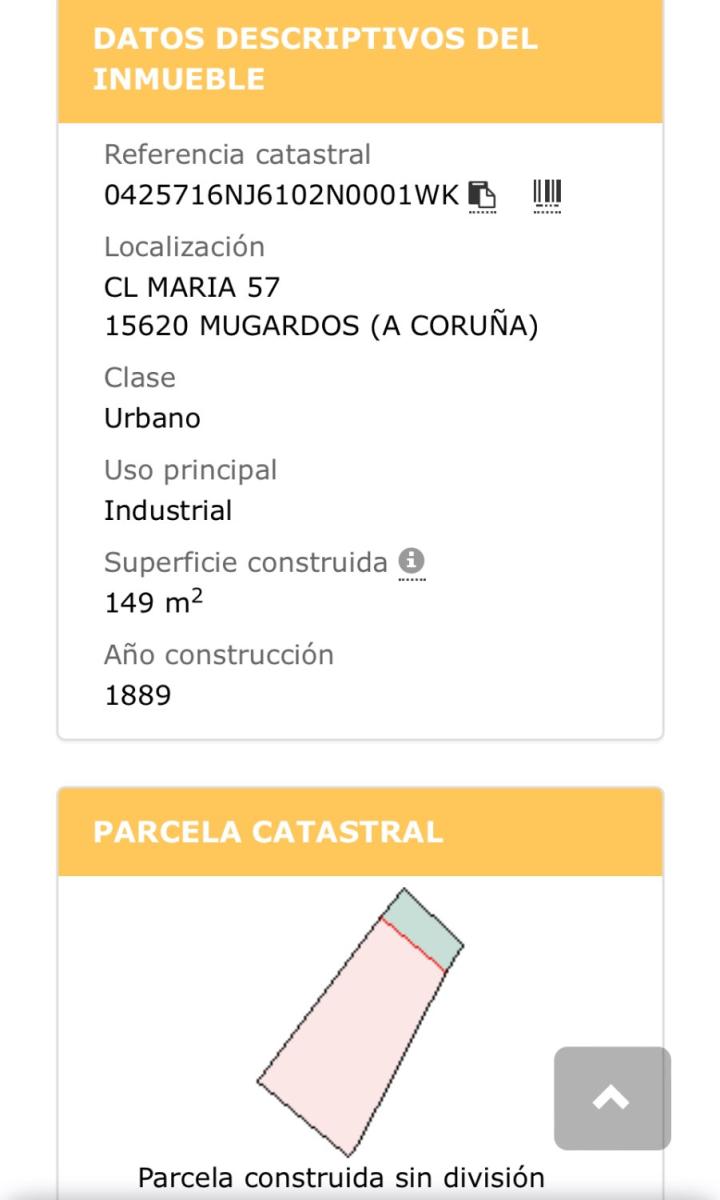Screen dimensions: 720x1200
Task: Show info about Superficie construida
Action: 411,561
